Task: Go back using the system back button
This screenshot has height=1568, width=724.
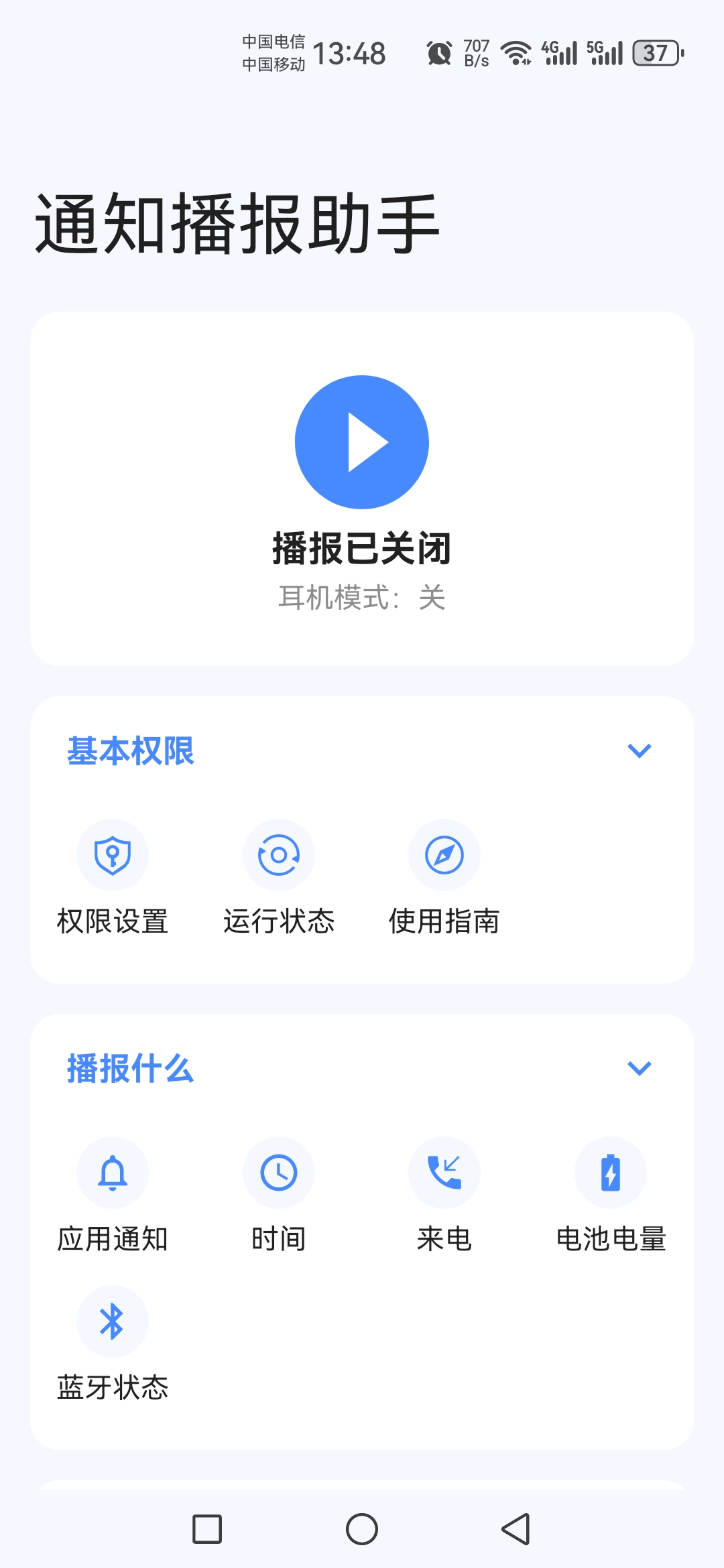Action: (x=516, y=1529)
